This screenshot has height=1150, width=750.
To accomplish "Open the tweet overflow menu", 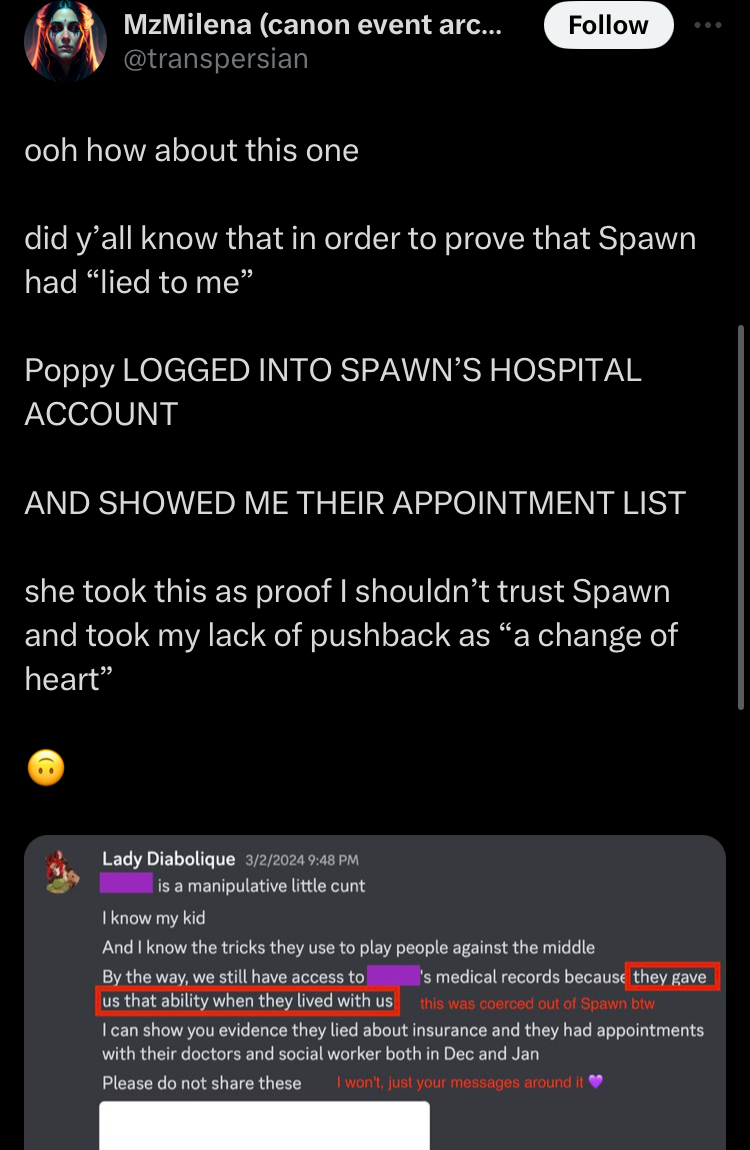I will pyautogui.click(x=708, y=26).
